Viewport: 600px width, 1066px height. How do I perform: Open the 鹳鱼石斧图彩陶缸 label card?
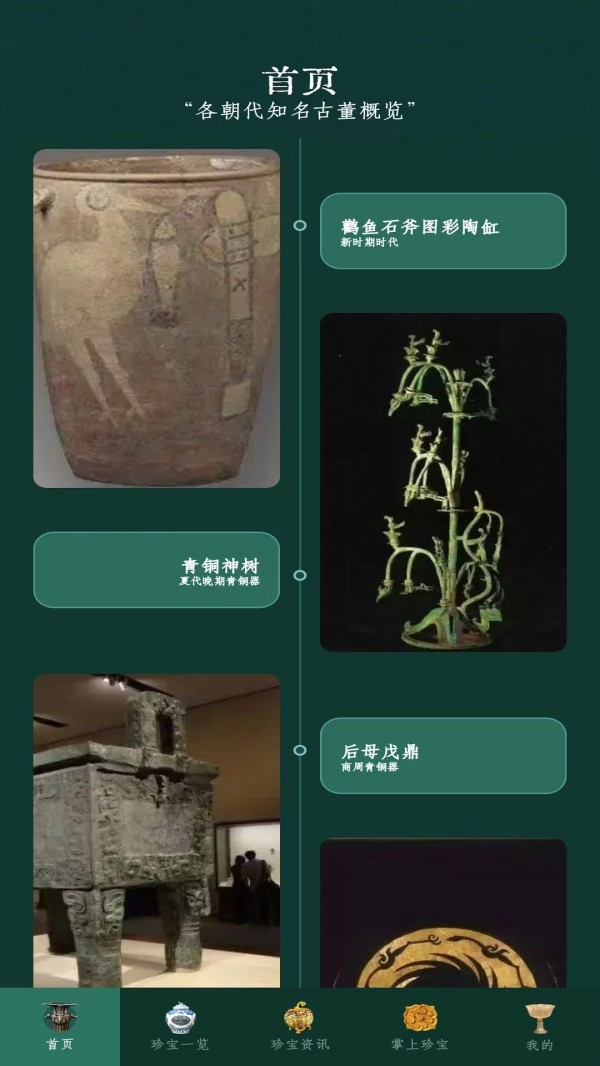(443, 231)
